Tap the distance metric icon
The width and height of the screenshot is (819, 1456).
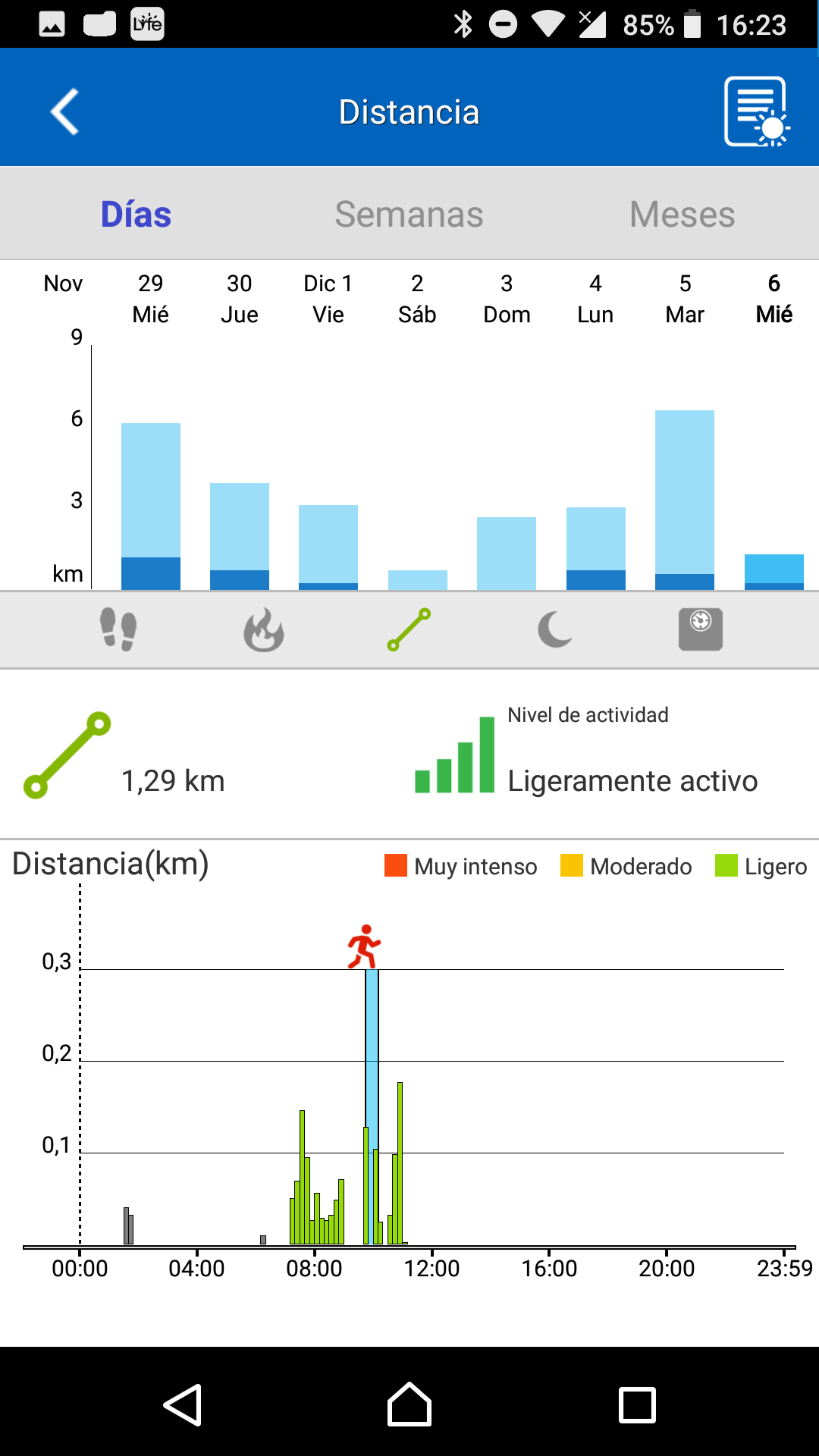[409, 629]
